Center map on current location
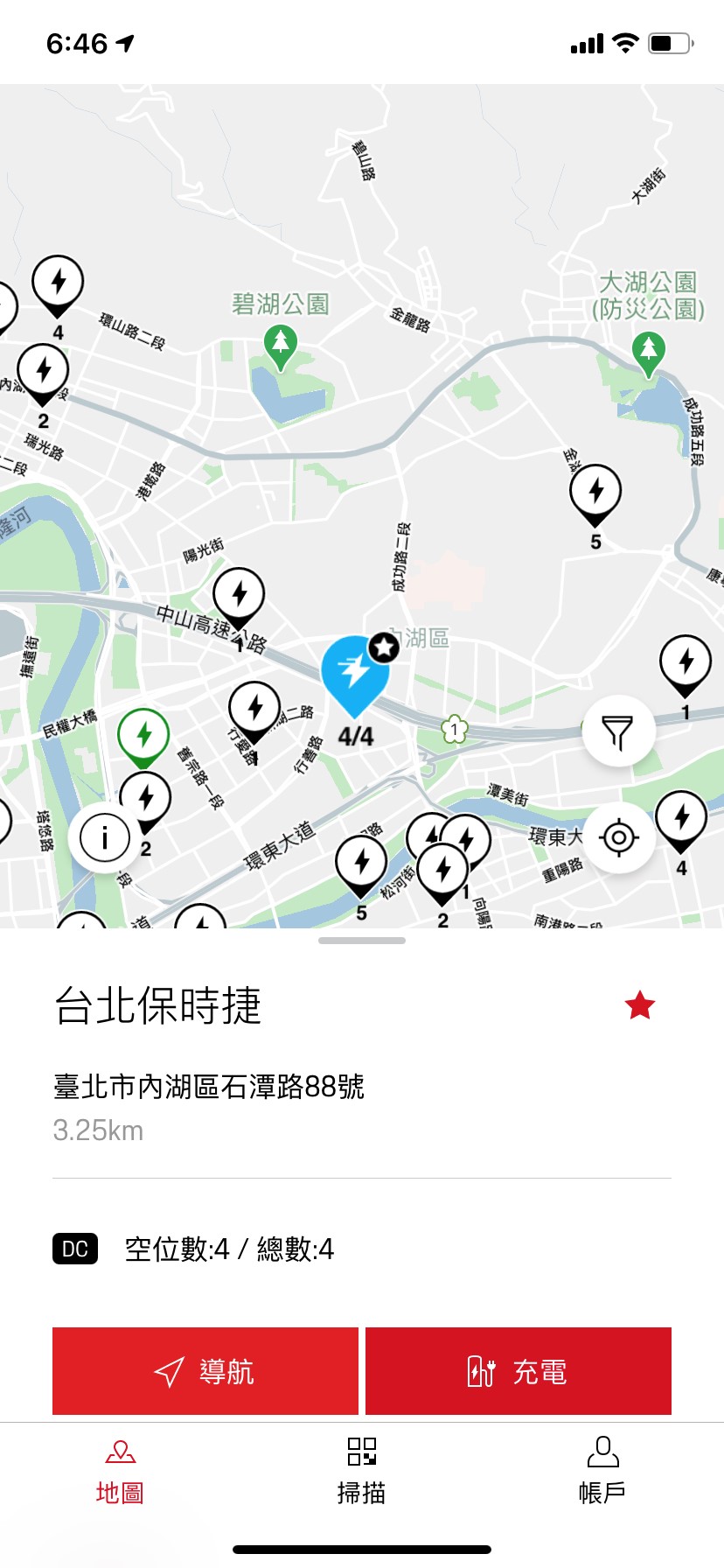The width and height of the screenshot is (724, 1568). [618, 837]
